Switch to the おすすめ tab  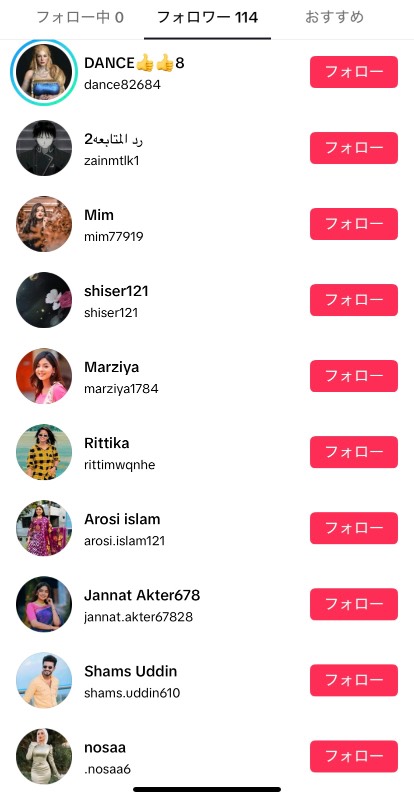pos(334,17)
